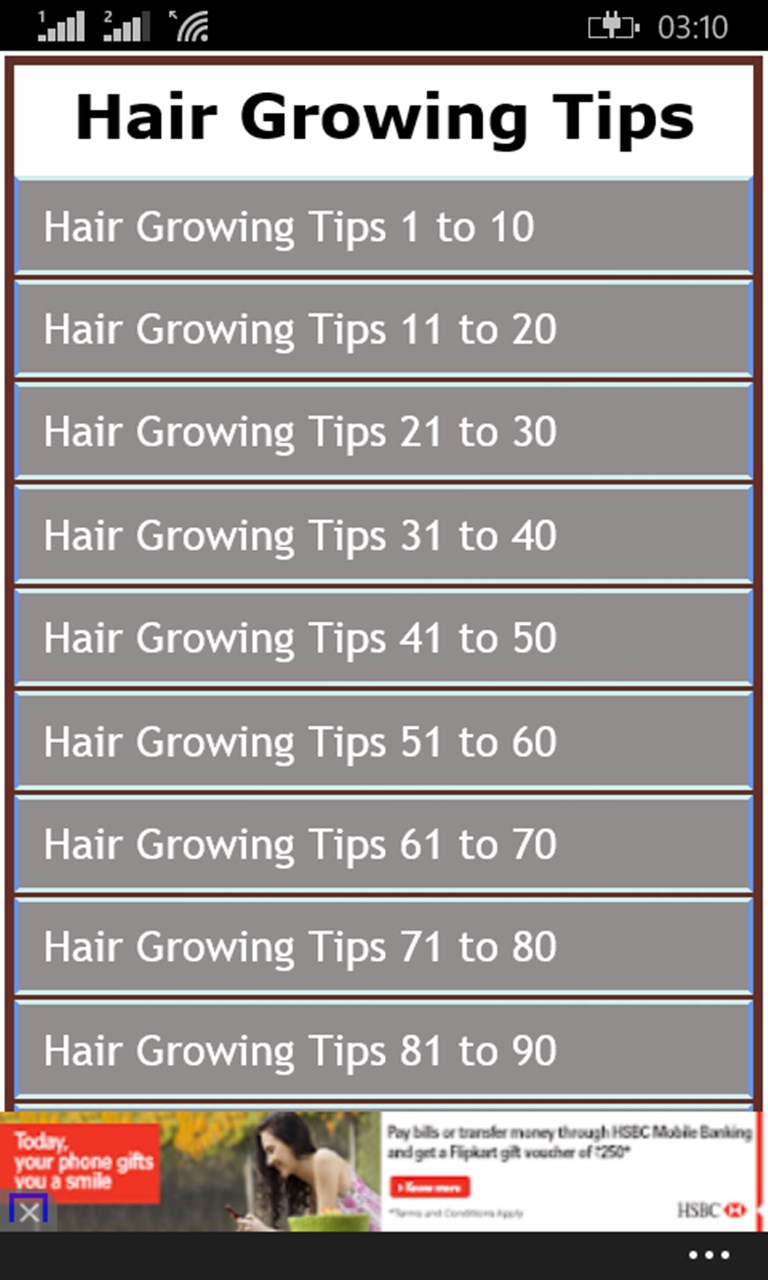Open the three-dot app bar menu
The width and height of the screenshot is (768, 1280).
709,1256
